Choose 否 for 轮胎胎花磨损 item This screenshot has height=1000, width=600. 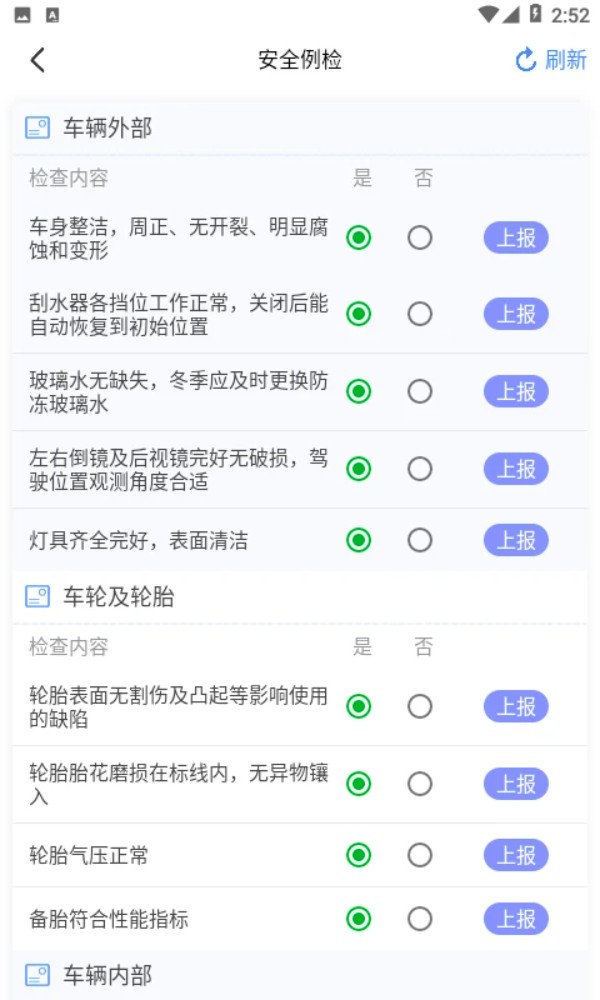coord(420,784)
